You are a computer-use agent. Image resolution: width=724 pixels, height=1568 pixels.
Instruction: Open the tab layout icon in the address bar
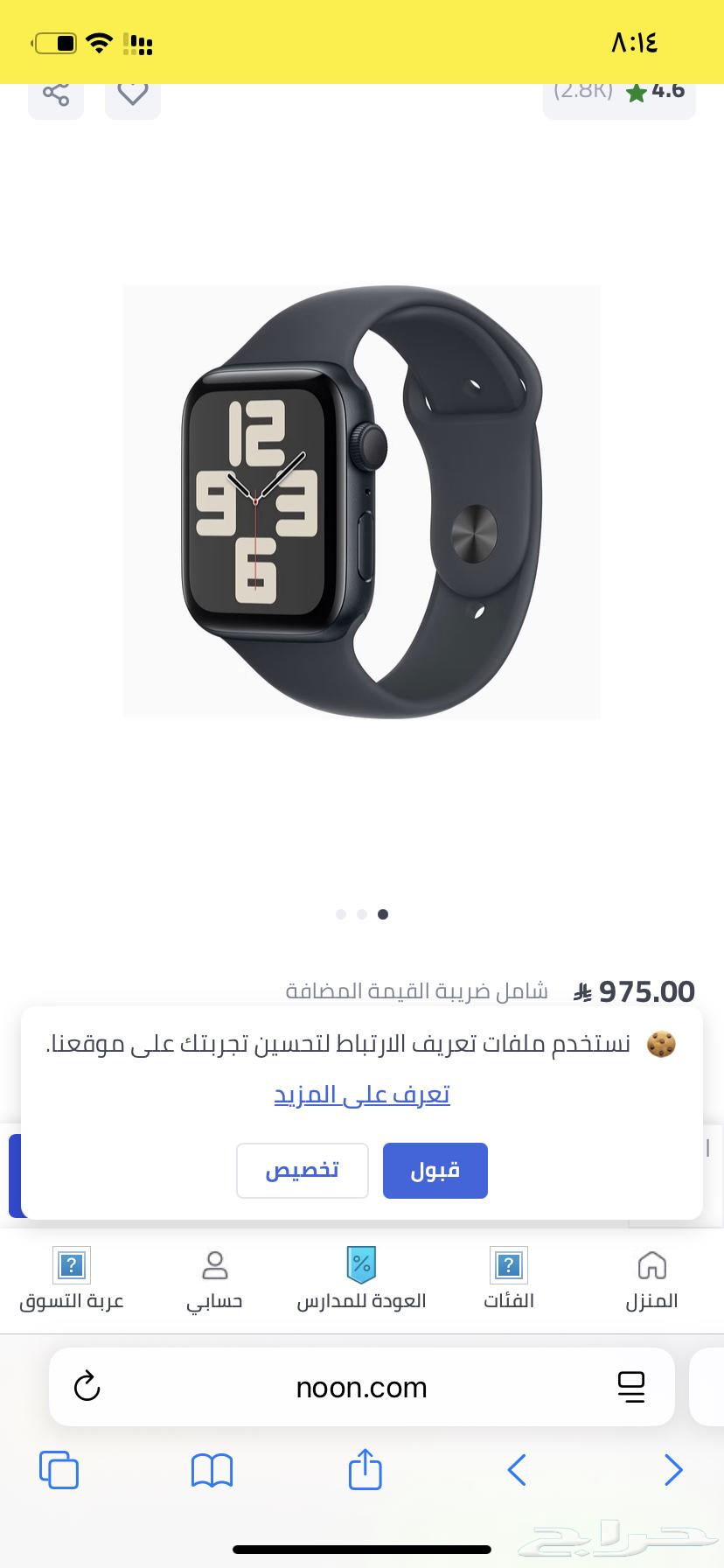coord(632,1387)
